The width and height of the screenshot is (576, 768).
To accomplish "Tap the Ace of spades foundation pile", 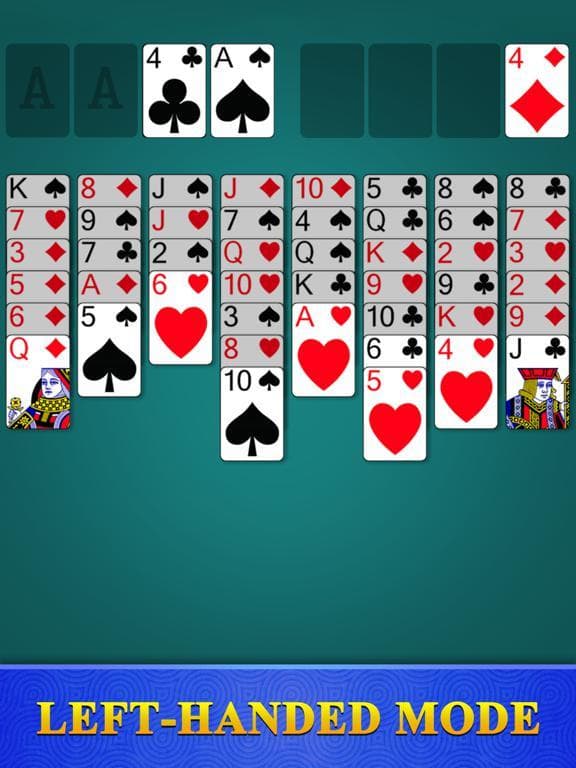I will point(242,91).
